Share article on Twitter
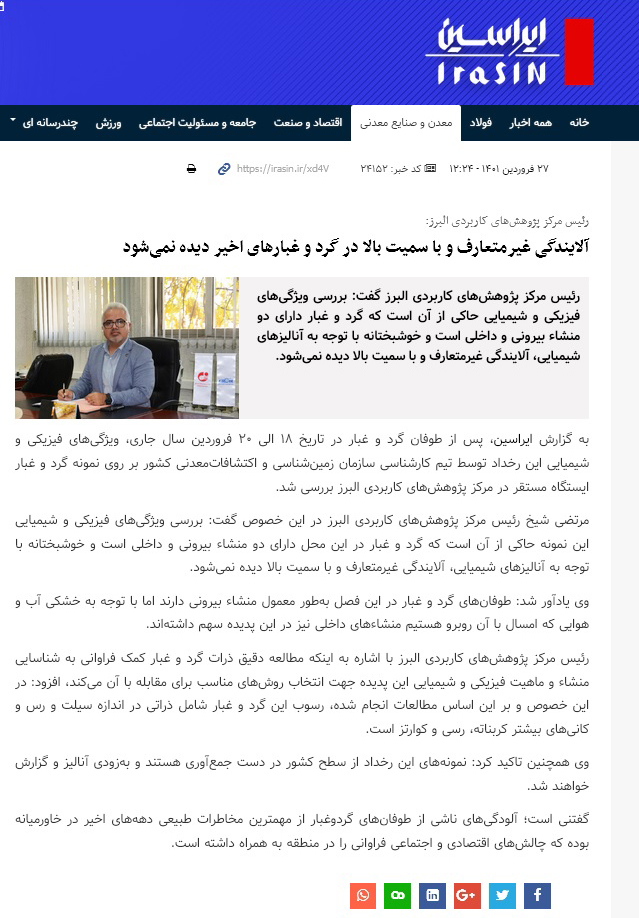Viewport: 639px width, 918px height. 502,896
